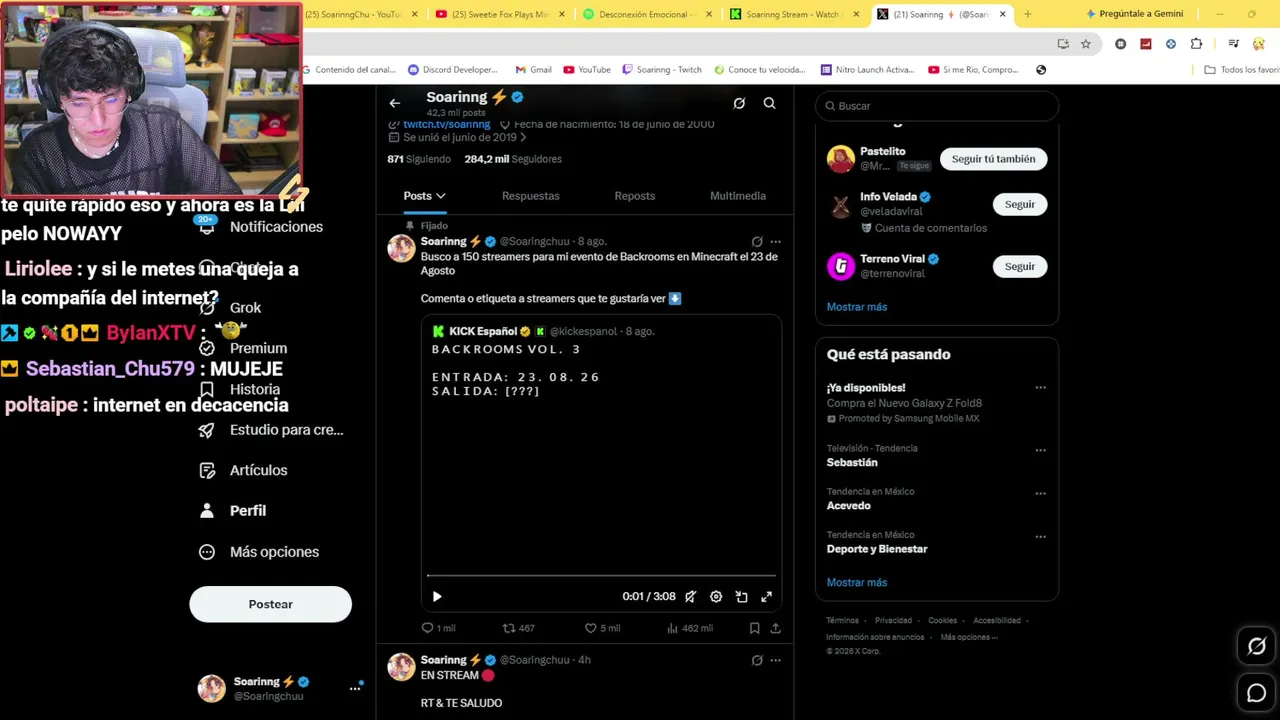The image size is (1280, 720).
Task: Open video settings gear icon
Action: pyautogui.click(x=716, y=596)
